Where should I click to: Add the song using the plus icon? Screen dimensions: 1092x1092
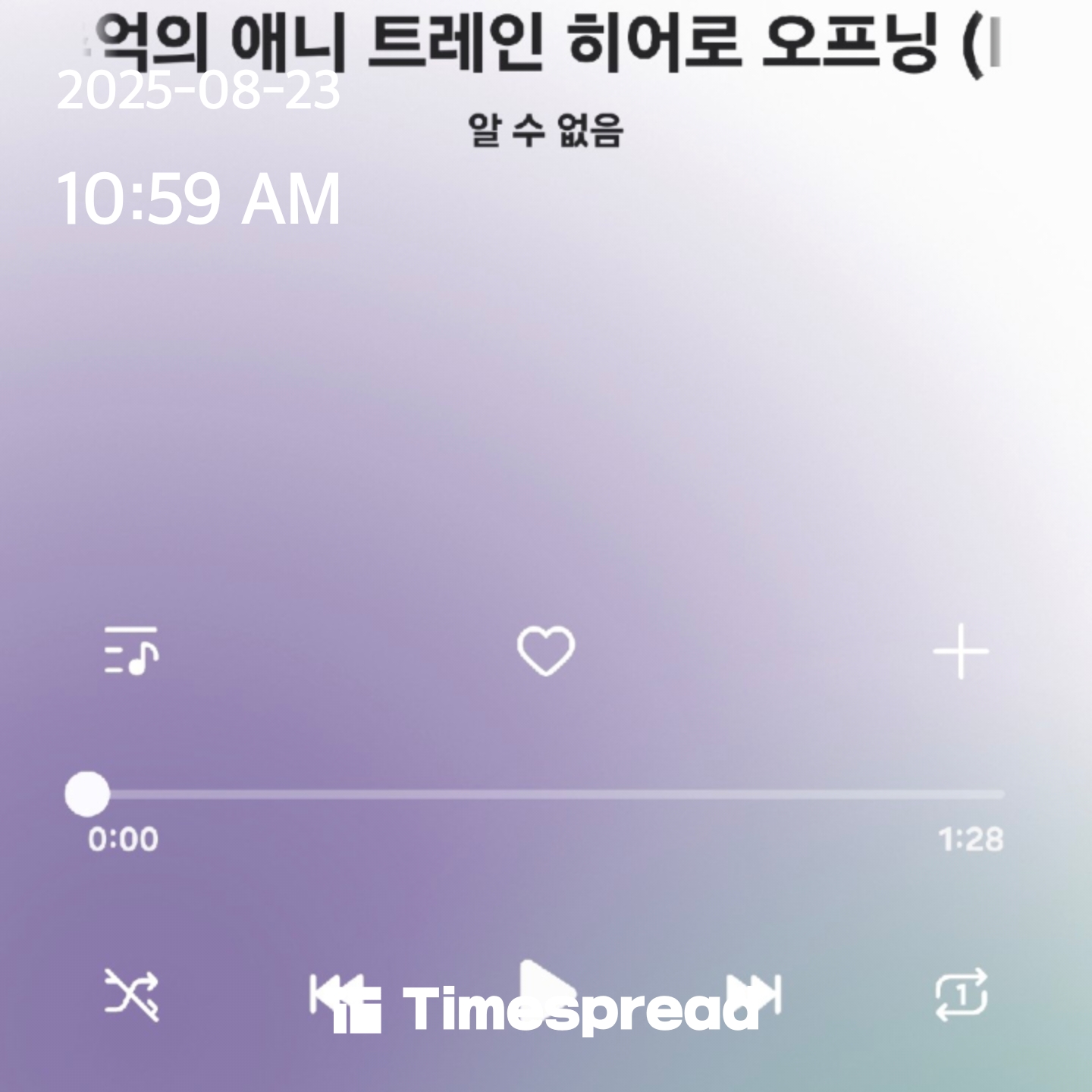961,651
